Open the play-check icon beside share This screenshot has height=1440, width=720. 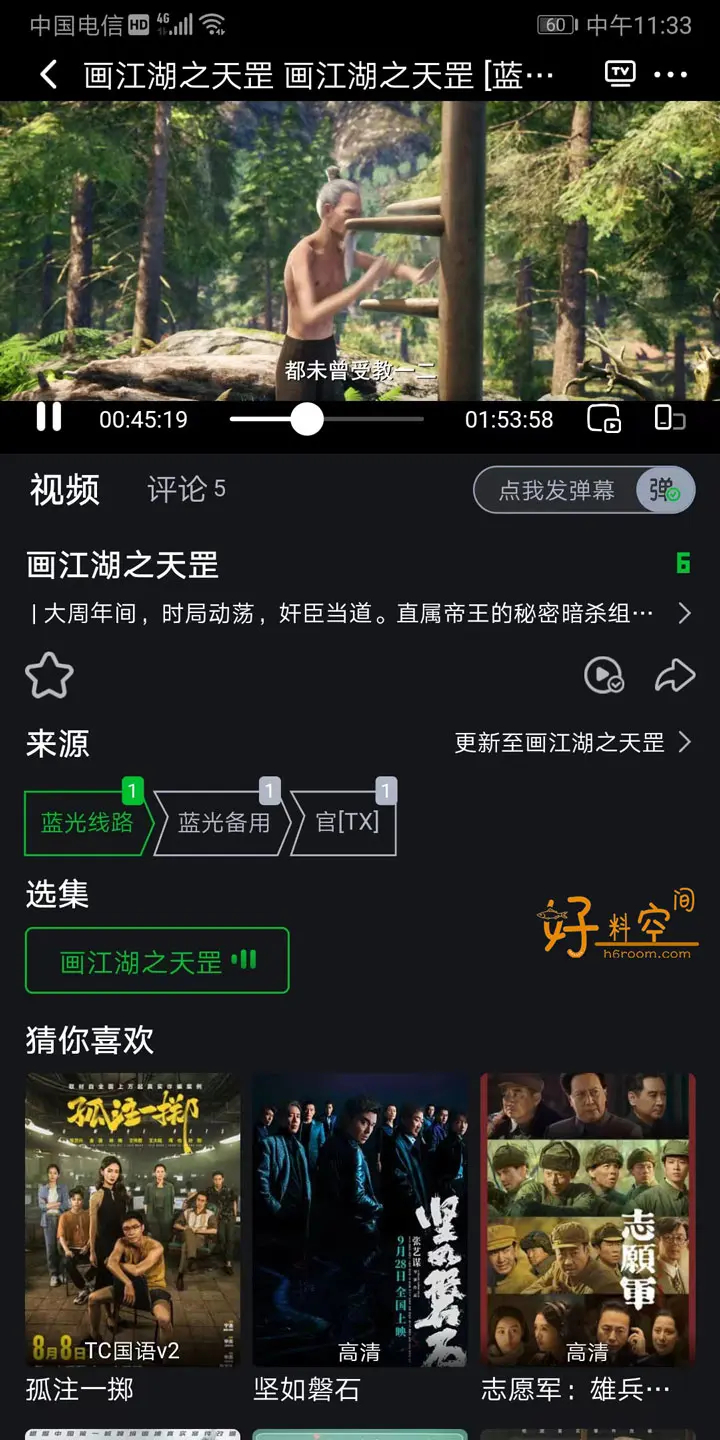[x=604, y=677]
